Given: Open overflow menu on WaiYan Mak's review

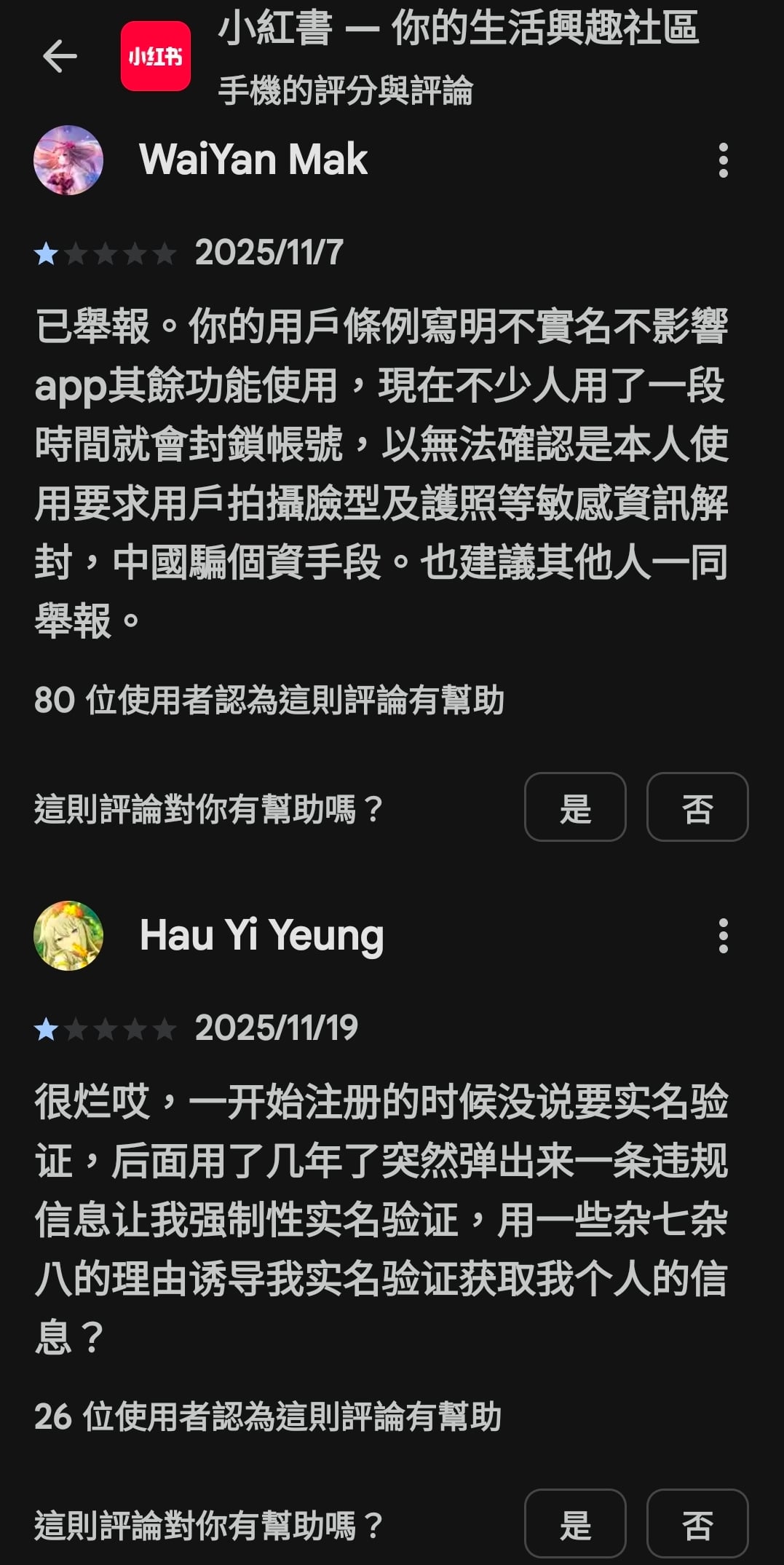Looking at the screenshot, I should 723,160.
